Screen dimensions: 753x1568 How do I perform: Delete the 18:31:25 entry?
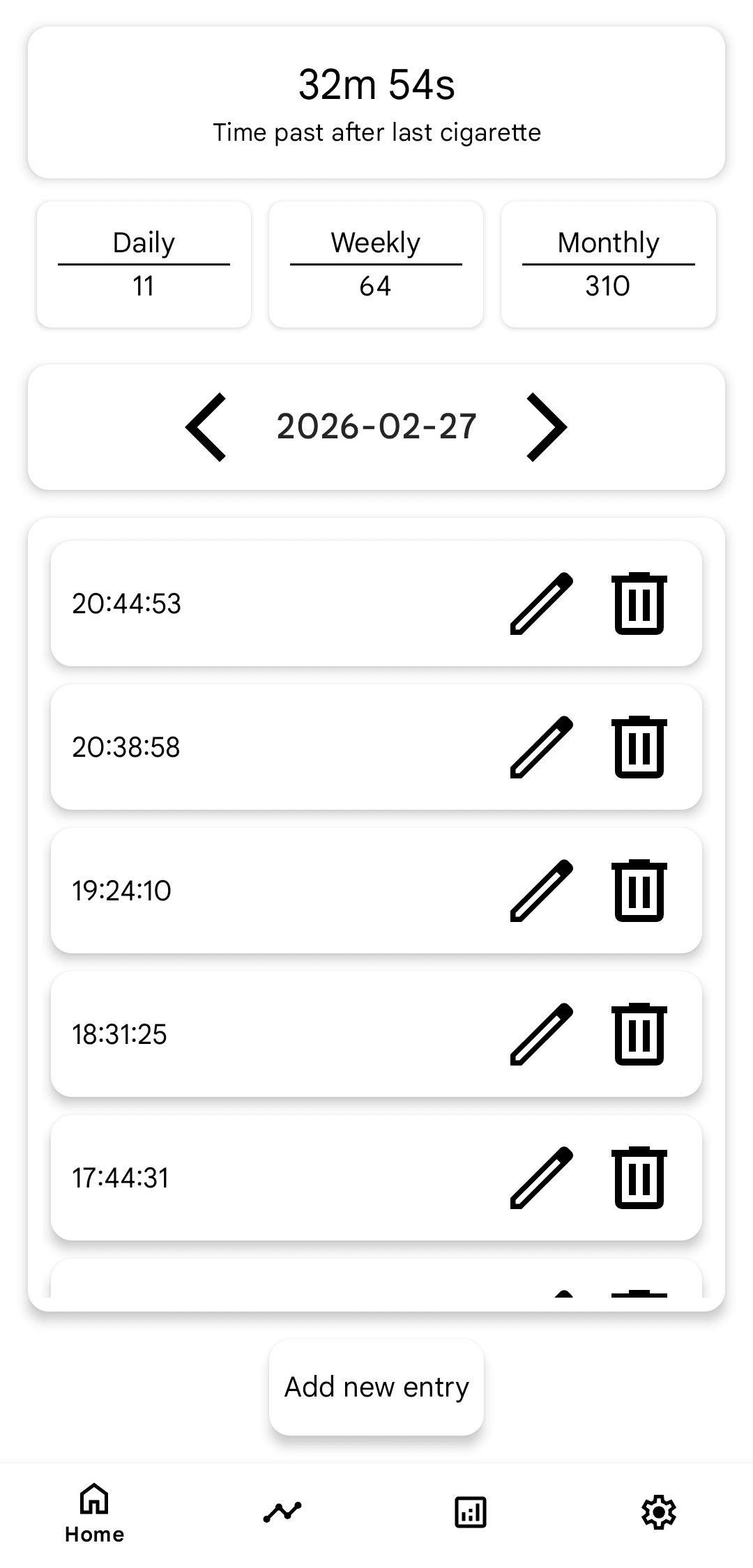639,1034
